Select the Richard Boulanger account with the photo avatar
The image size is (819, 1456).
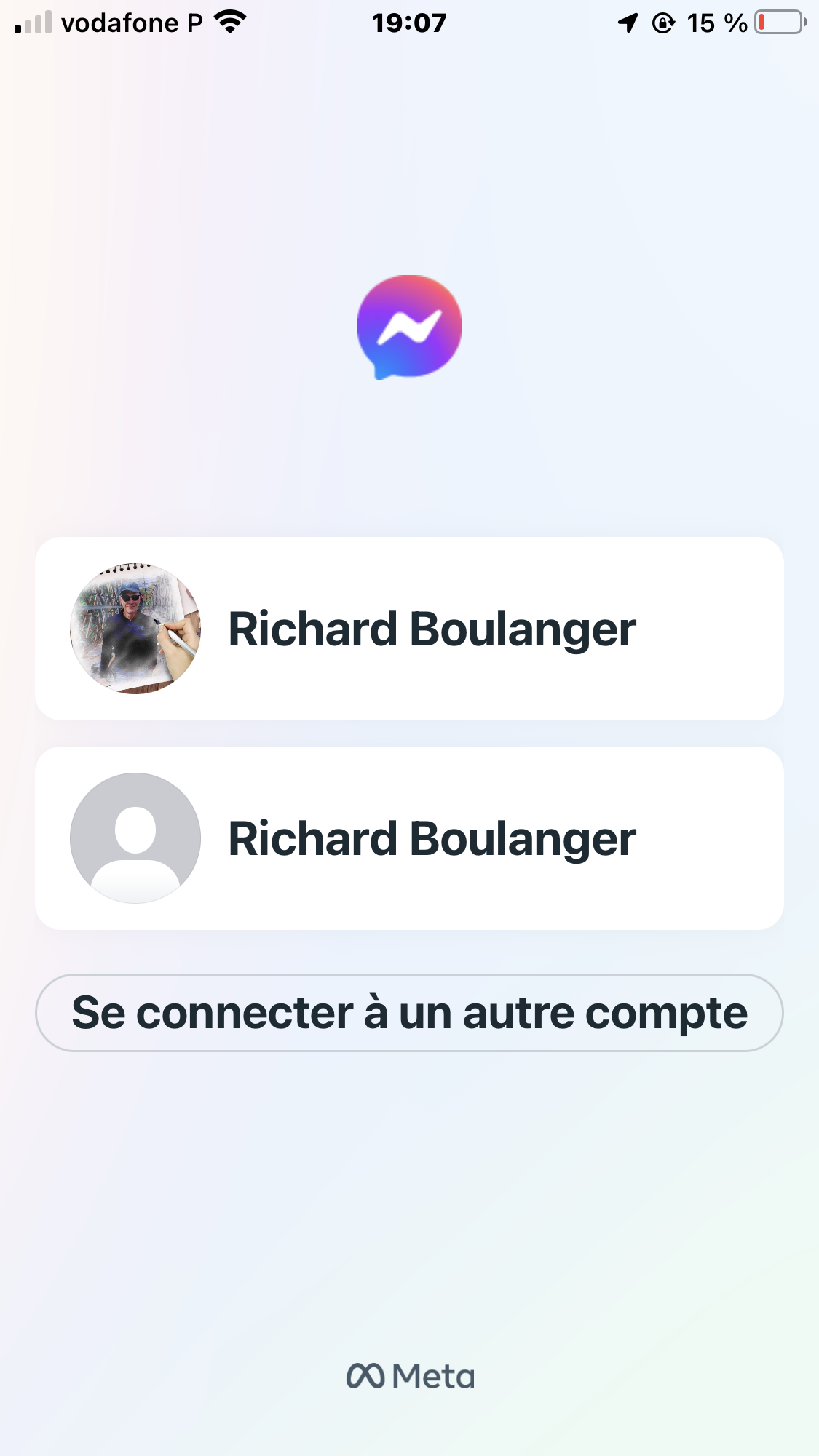click(409, 629)
